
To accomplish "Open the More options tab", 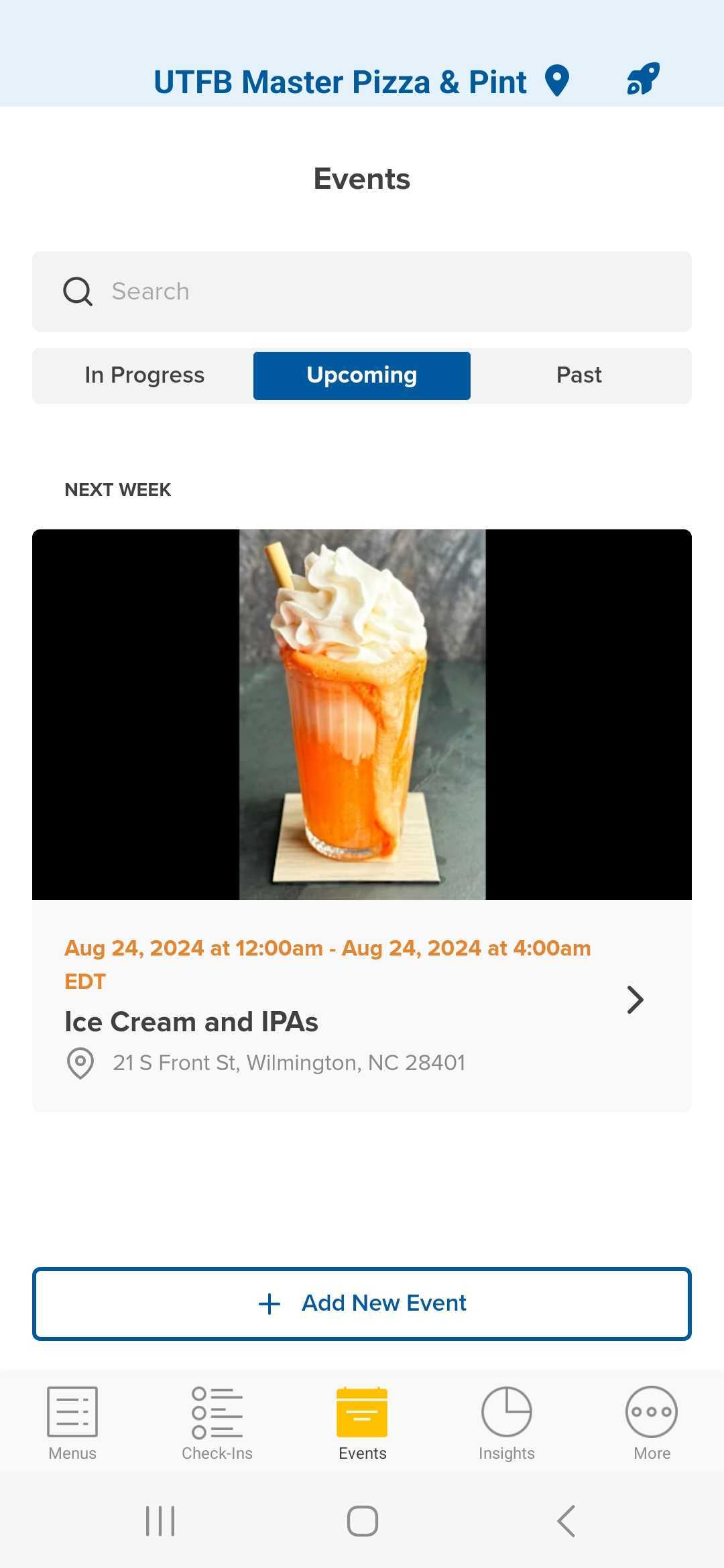I will point(652,1423).
